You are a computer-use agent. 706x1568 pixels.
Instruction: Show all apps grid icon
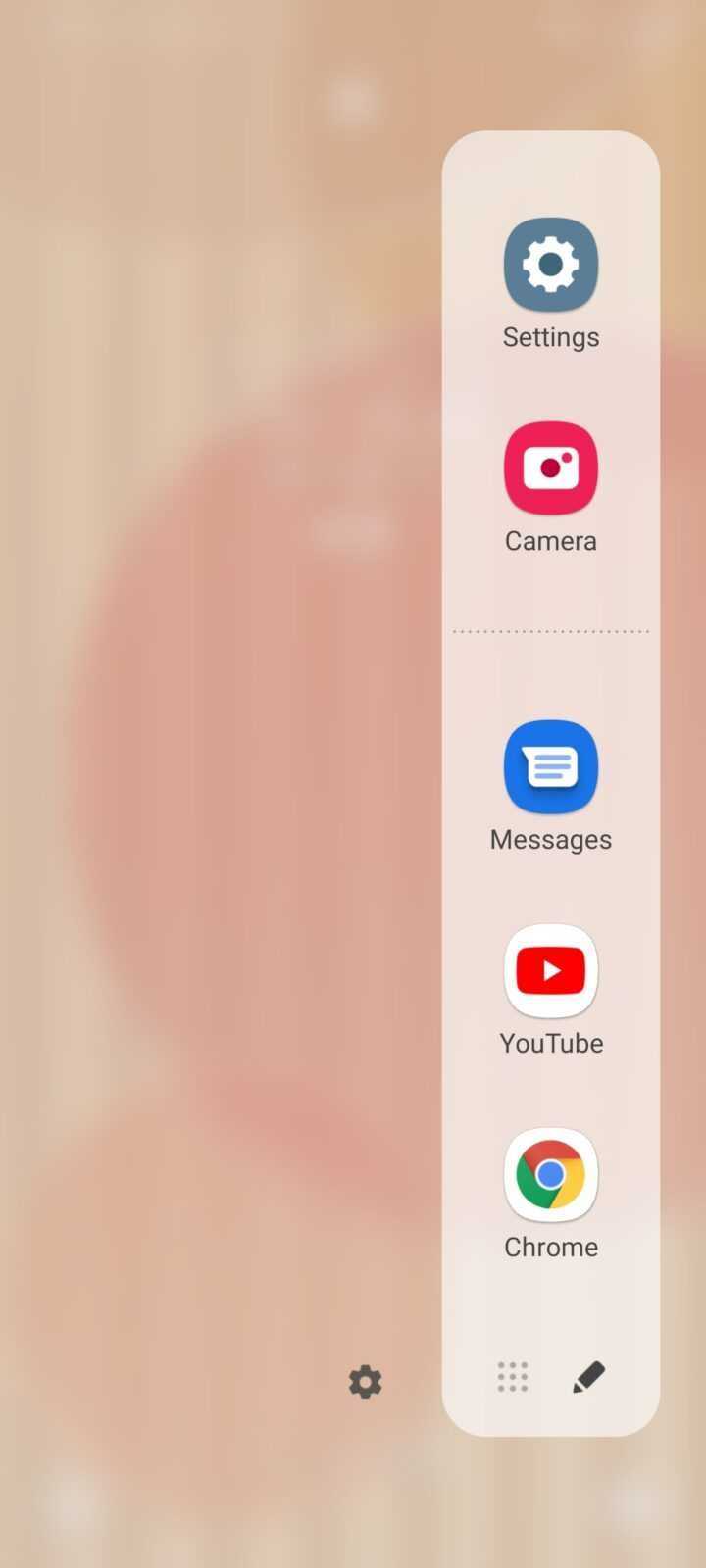(x=513, y=1377)
